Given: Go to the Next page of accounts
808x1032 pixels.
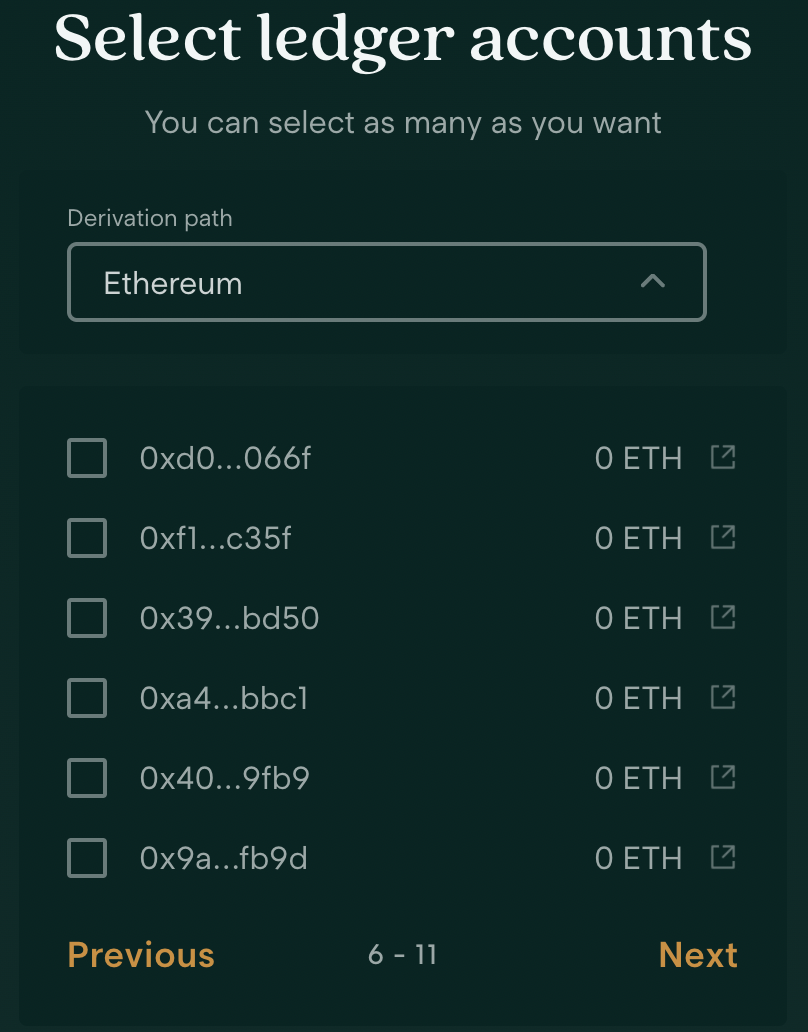Looking at the screenshot, I should [697, 955].
